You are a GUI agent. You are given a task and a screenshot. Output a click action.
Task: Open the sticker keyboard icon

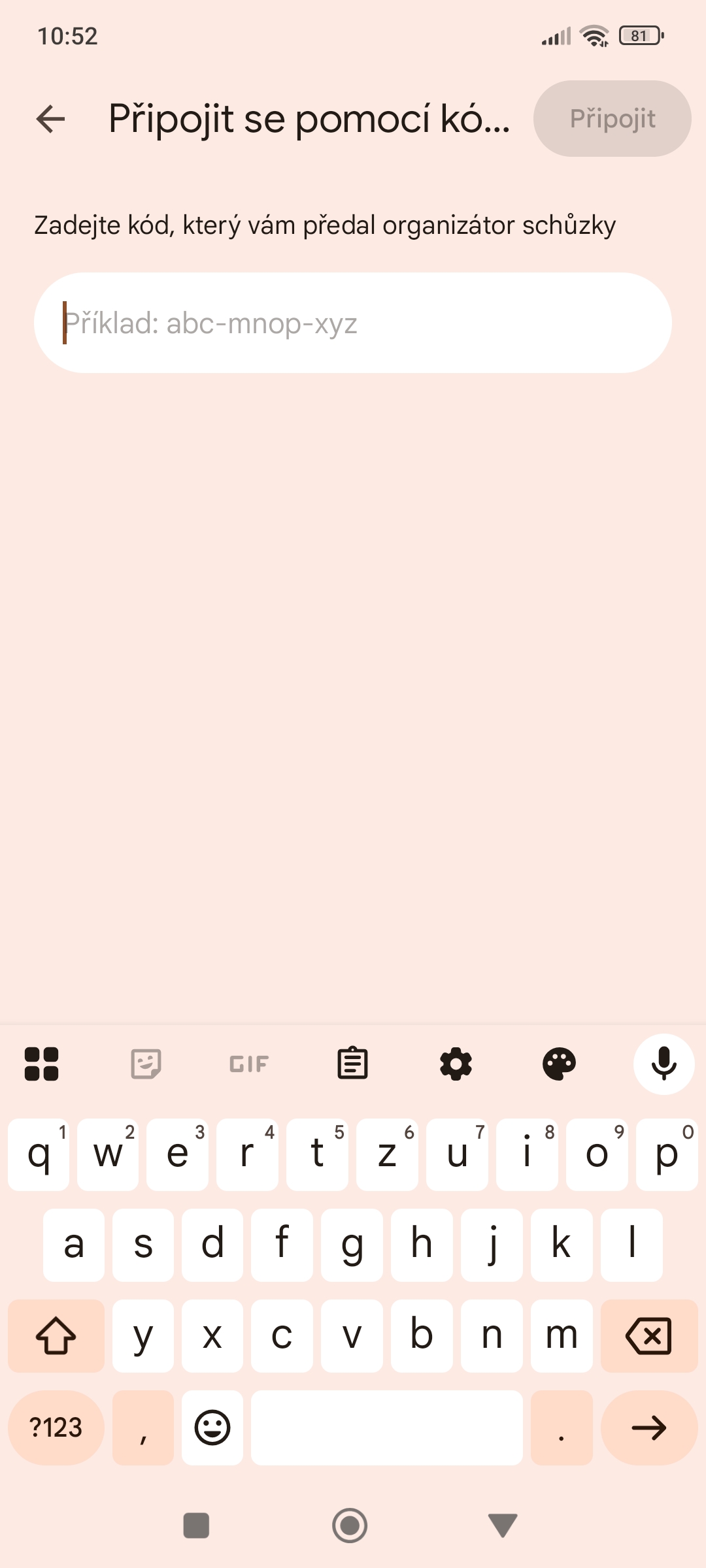(146, 1064)
